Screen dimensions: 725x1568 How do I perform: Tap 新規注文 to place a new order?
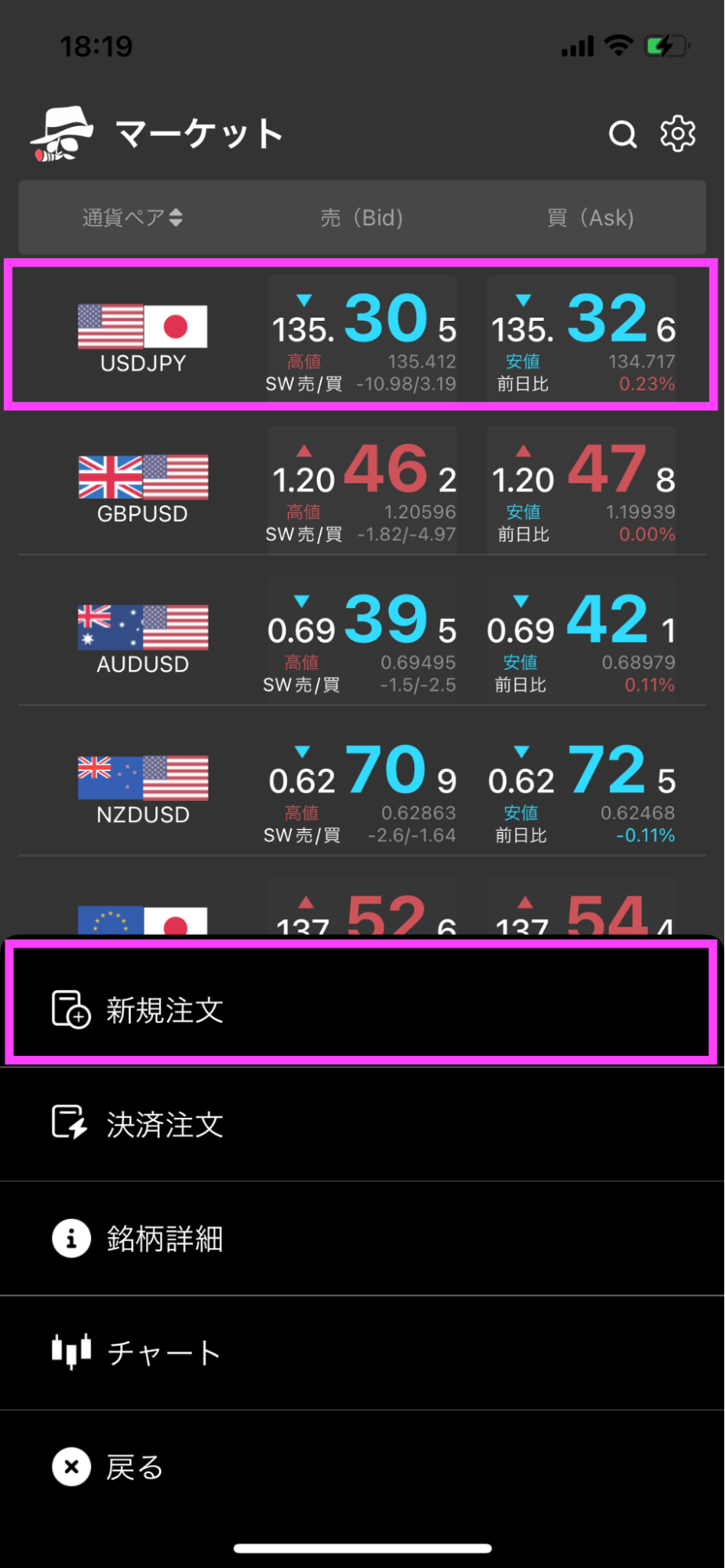pos(361,1009)
